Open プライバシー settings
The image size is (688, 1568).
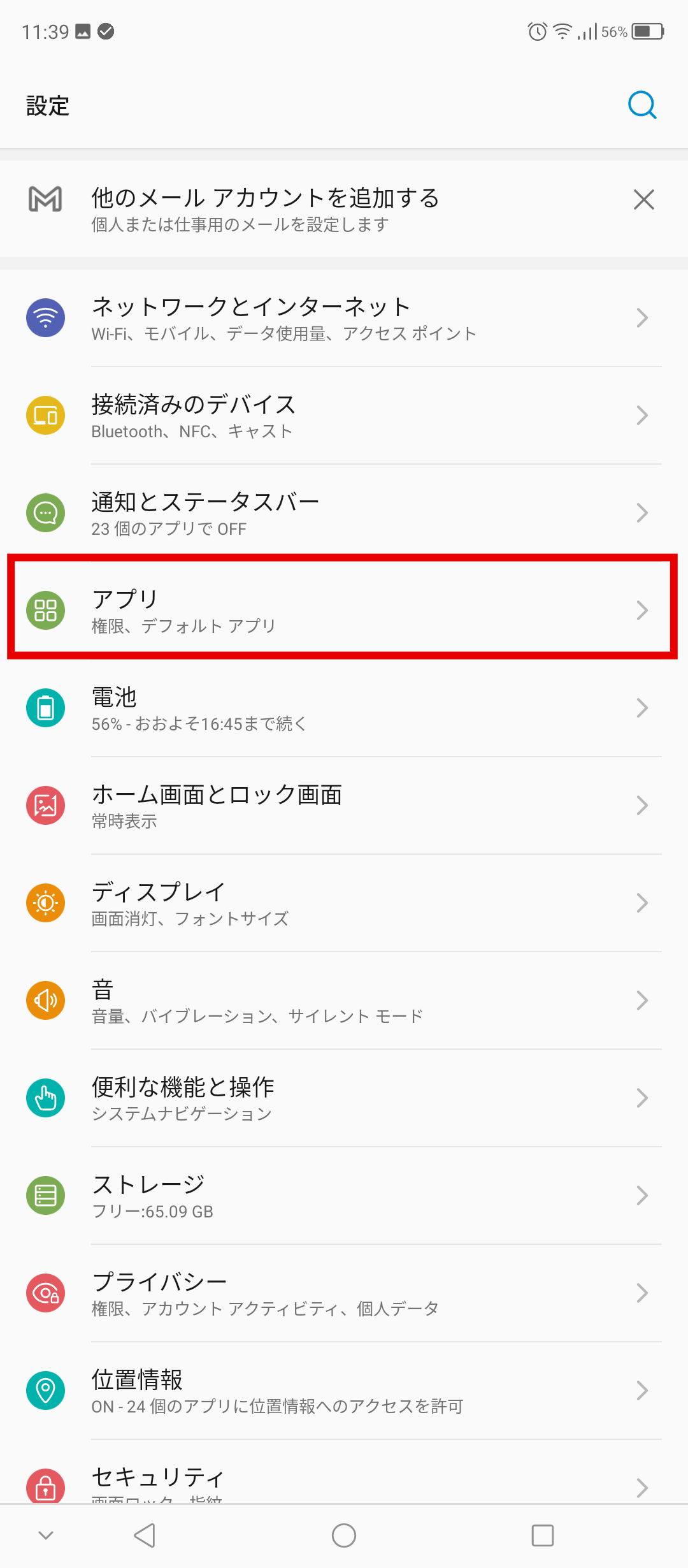(344, 1293)
